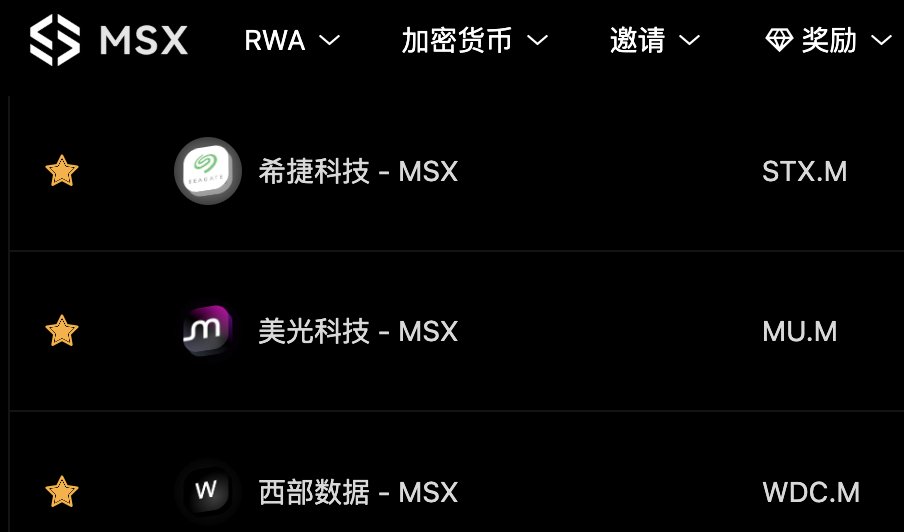Open the 美光科技 - MSX row
This screenshot has height=532, width=904.
357,331
